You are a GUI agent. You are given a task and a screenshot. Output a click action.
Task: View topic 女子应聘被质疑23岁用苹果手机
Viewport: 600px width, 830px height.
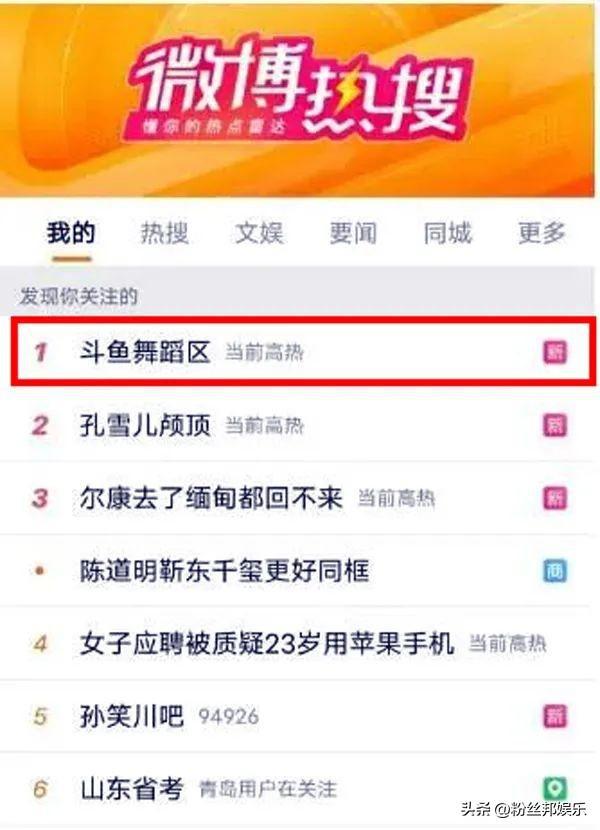coord(267,643)
